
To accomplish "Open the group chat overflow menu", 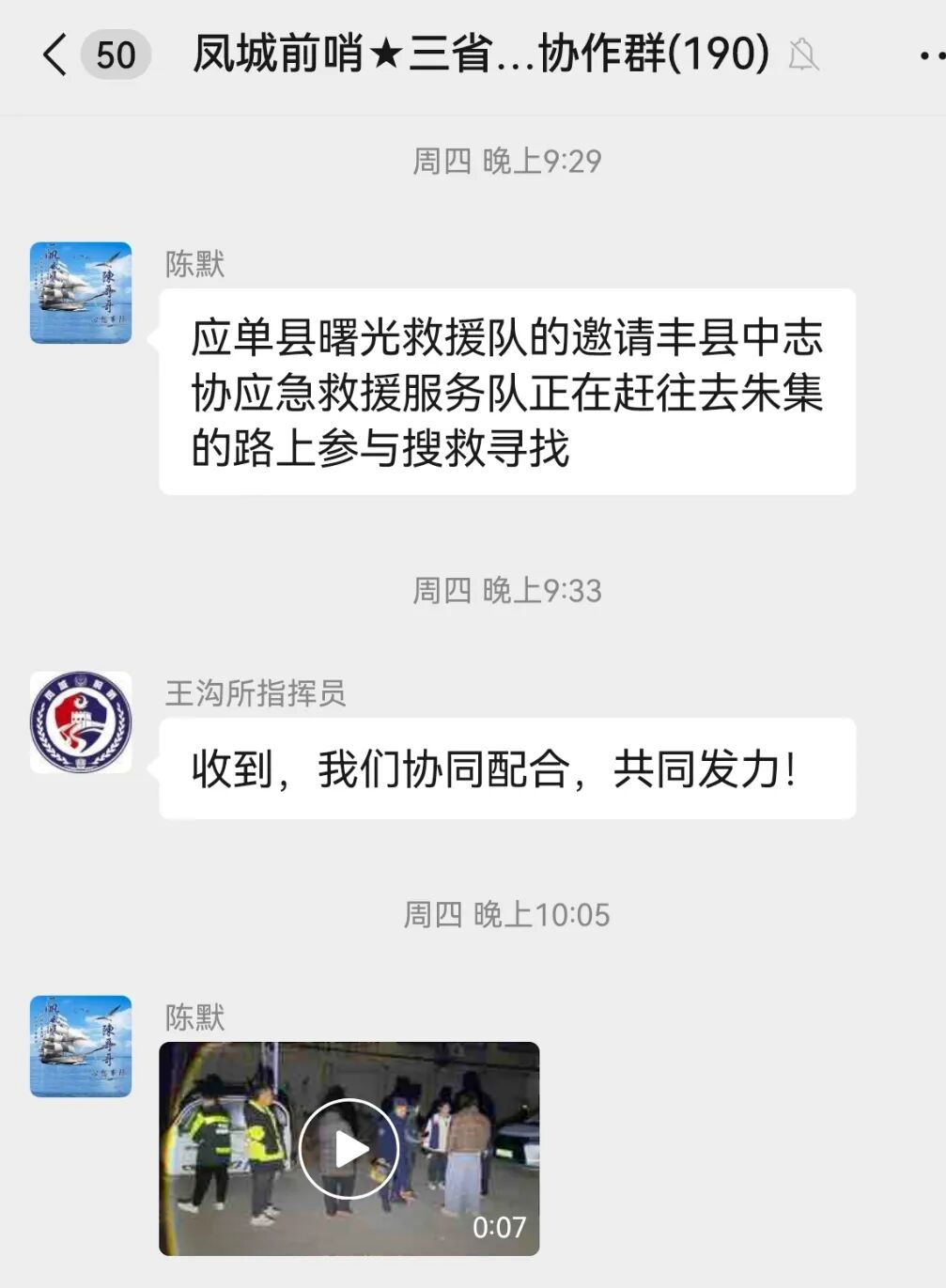I will [930, 56].
